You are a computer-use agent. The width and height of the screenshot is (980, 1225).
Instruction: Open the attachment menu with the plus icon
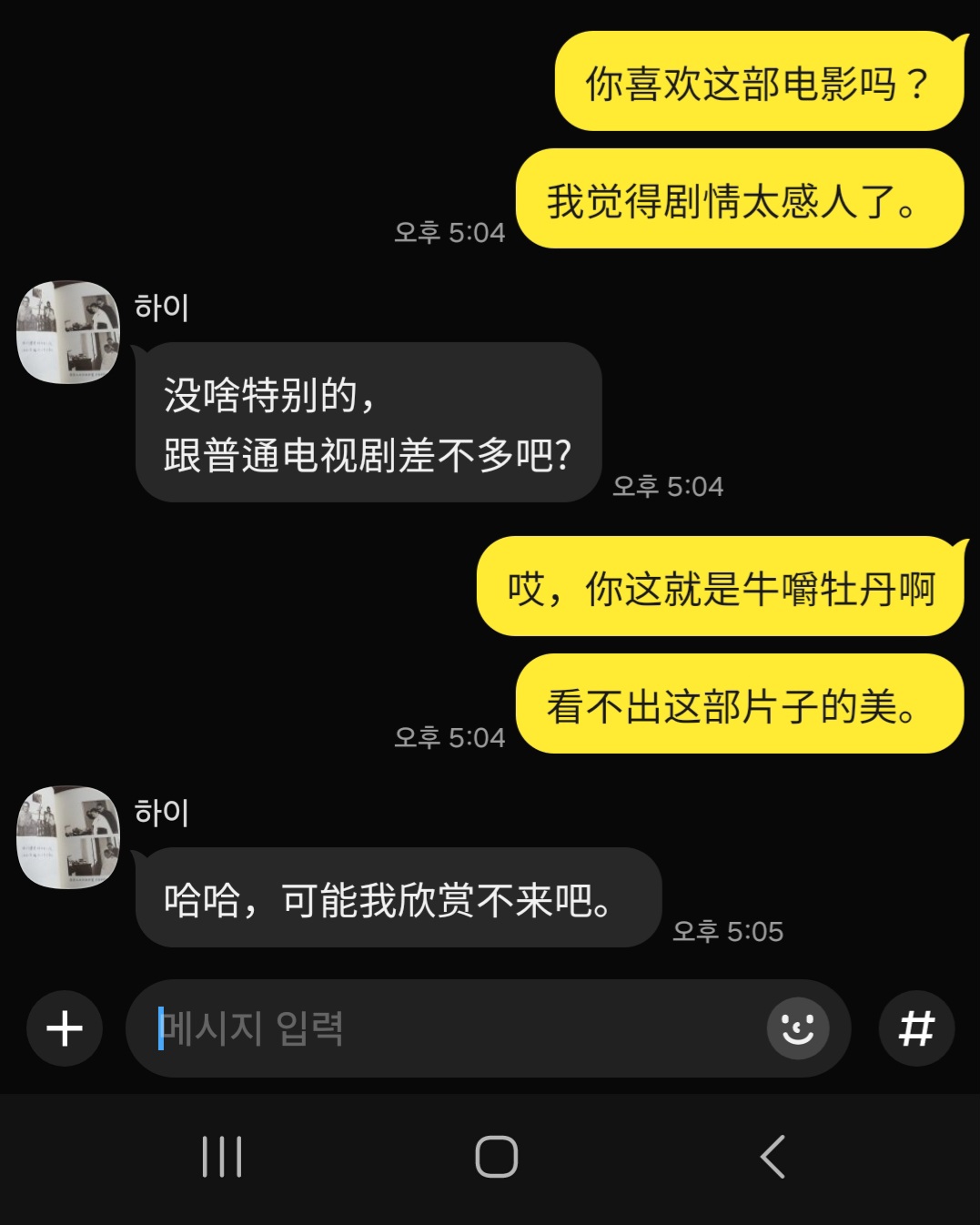[64, 1028]
